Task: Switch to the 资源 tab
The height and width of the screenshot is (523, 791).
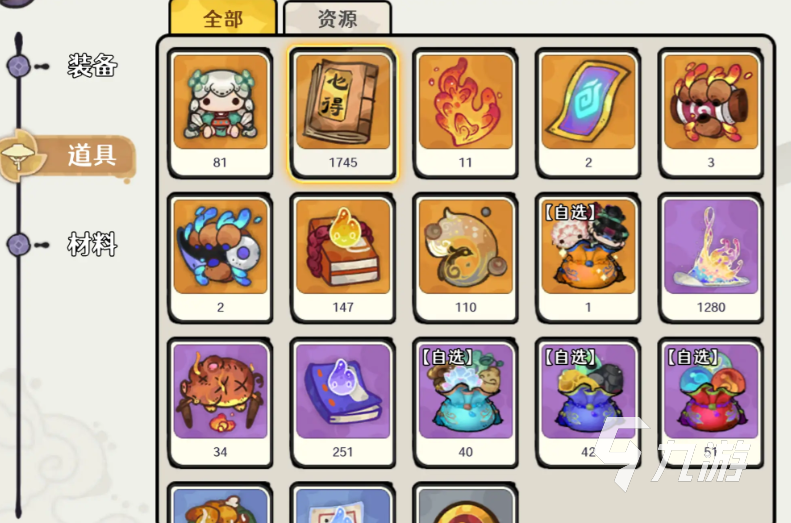Action: pyautogui.click(x=337, y=18)
